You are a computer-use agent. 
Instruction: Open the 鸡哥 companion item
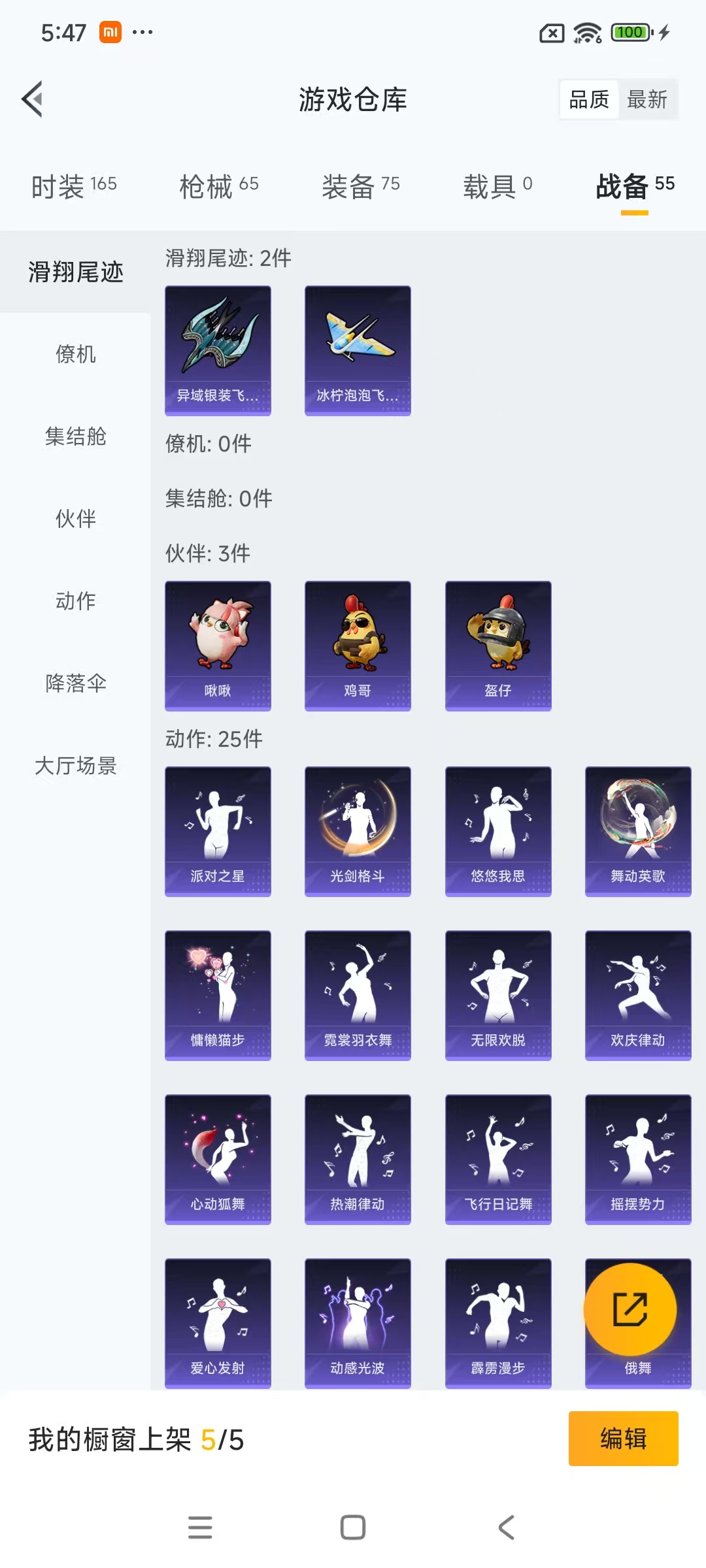[x=358, y=645]
